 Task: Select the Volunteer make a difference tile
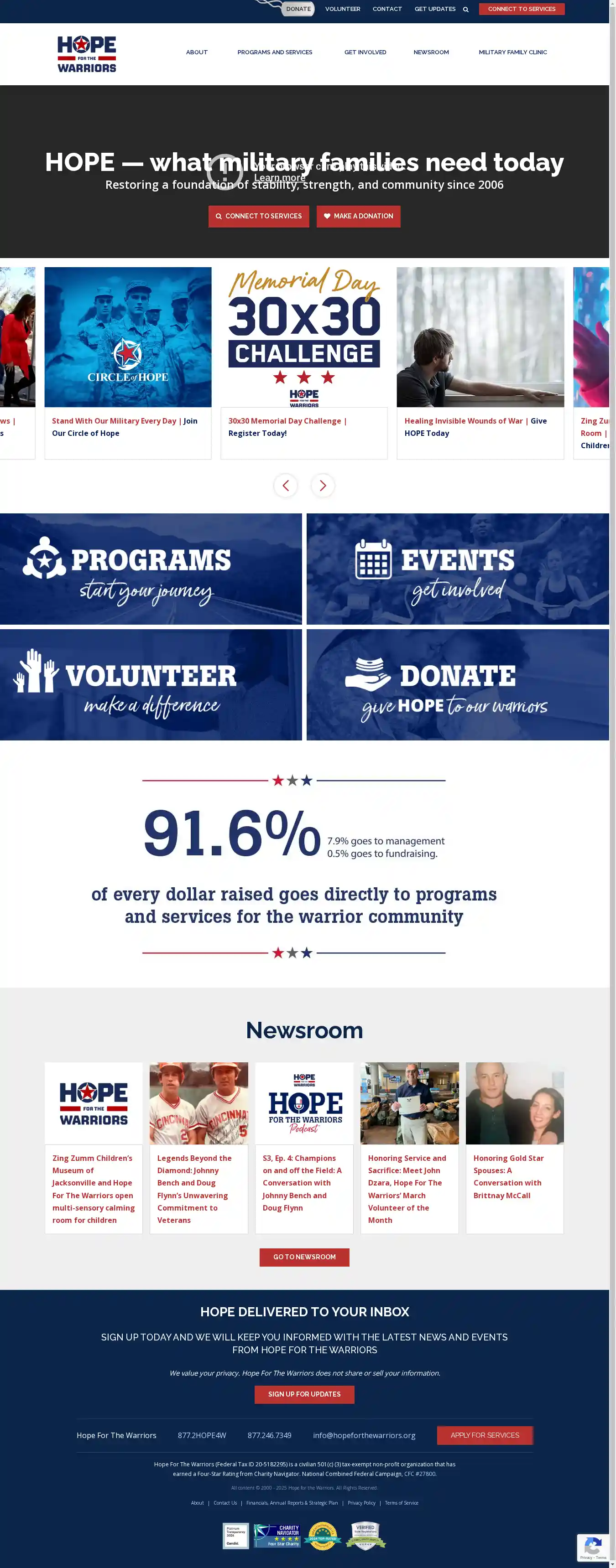(151, 684)
